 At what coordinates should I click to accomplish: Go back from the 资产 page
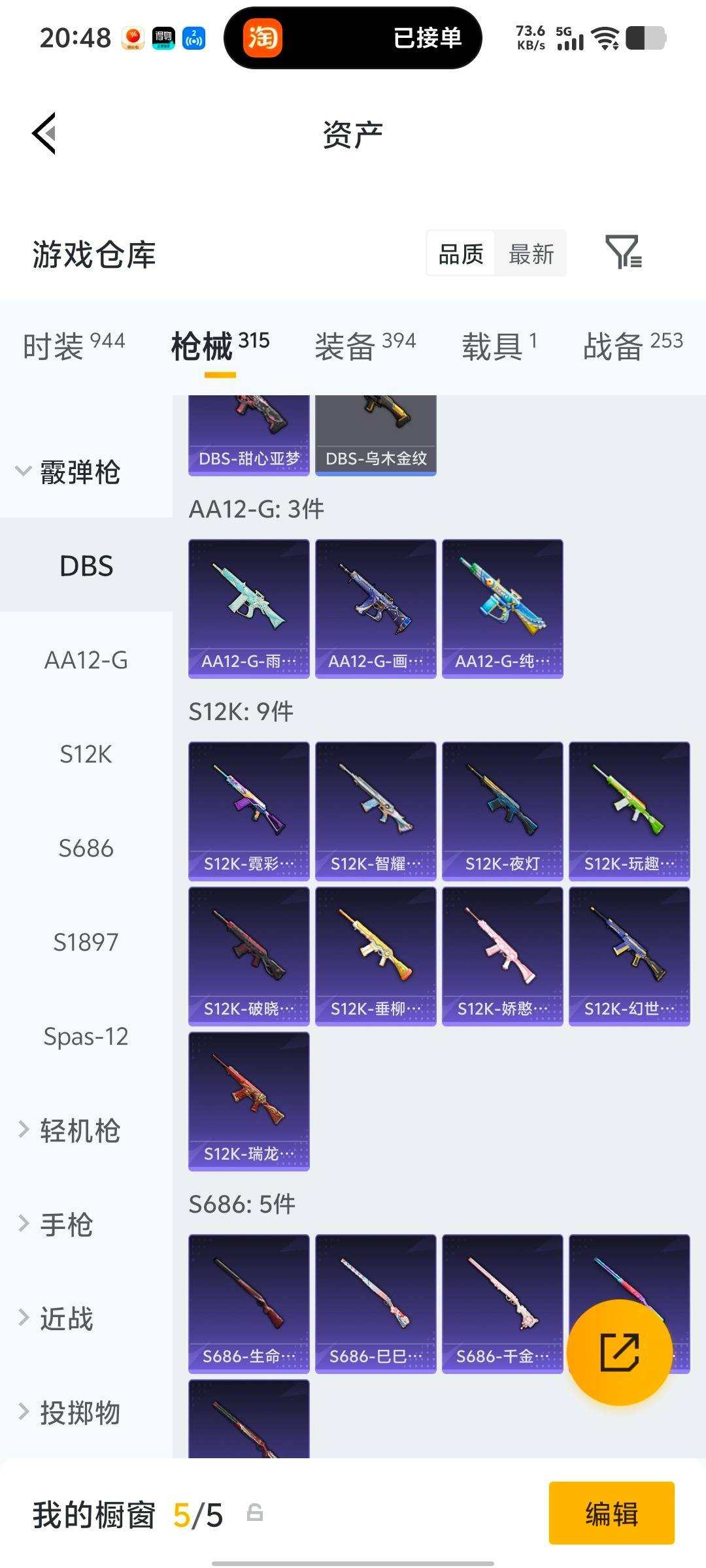44,133
